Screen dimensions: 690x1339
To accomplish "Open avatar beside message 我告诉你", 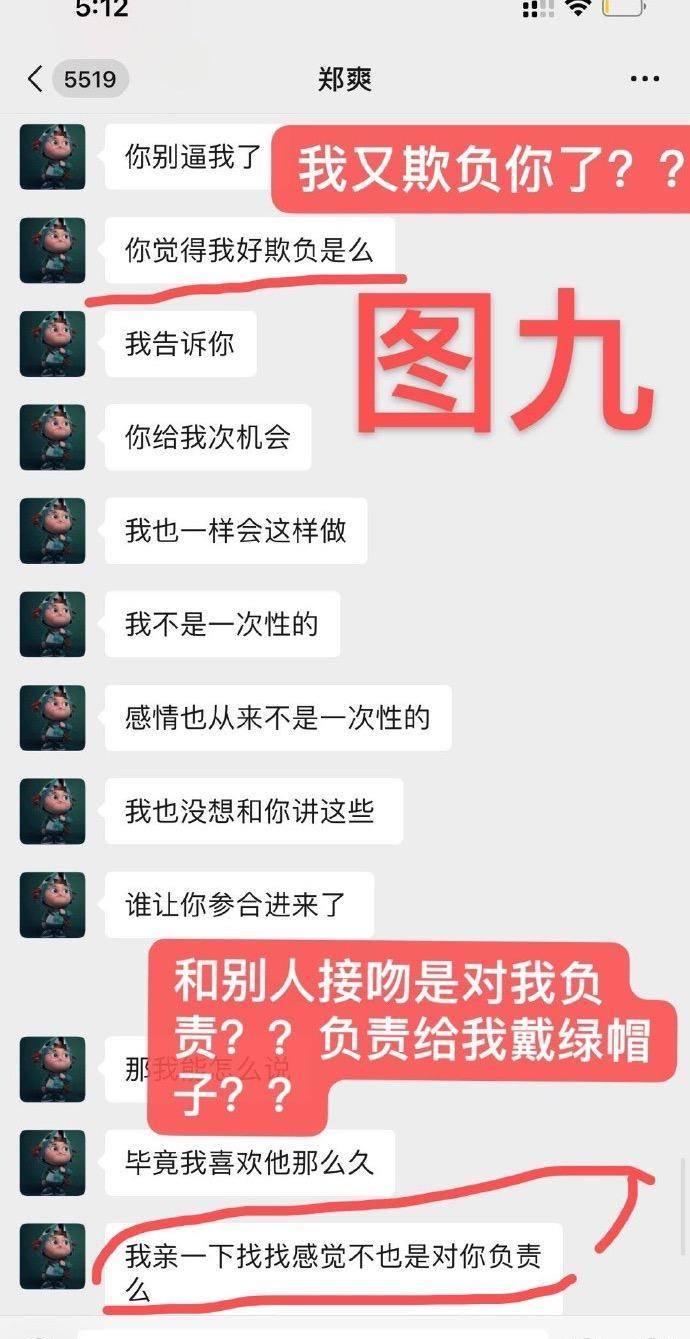I will (52, 344).
